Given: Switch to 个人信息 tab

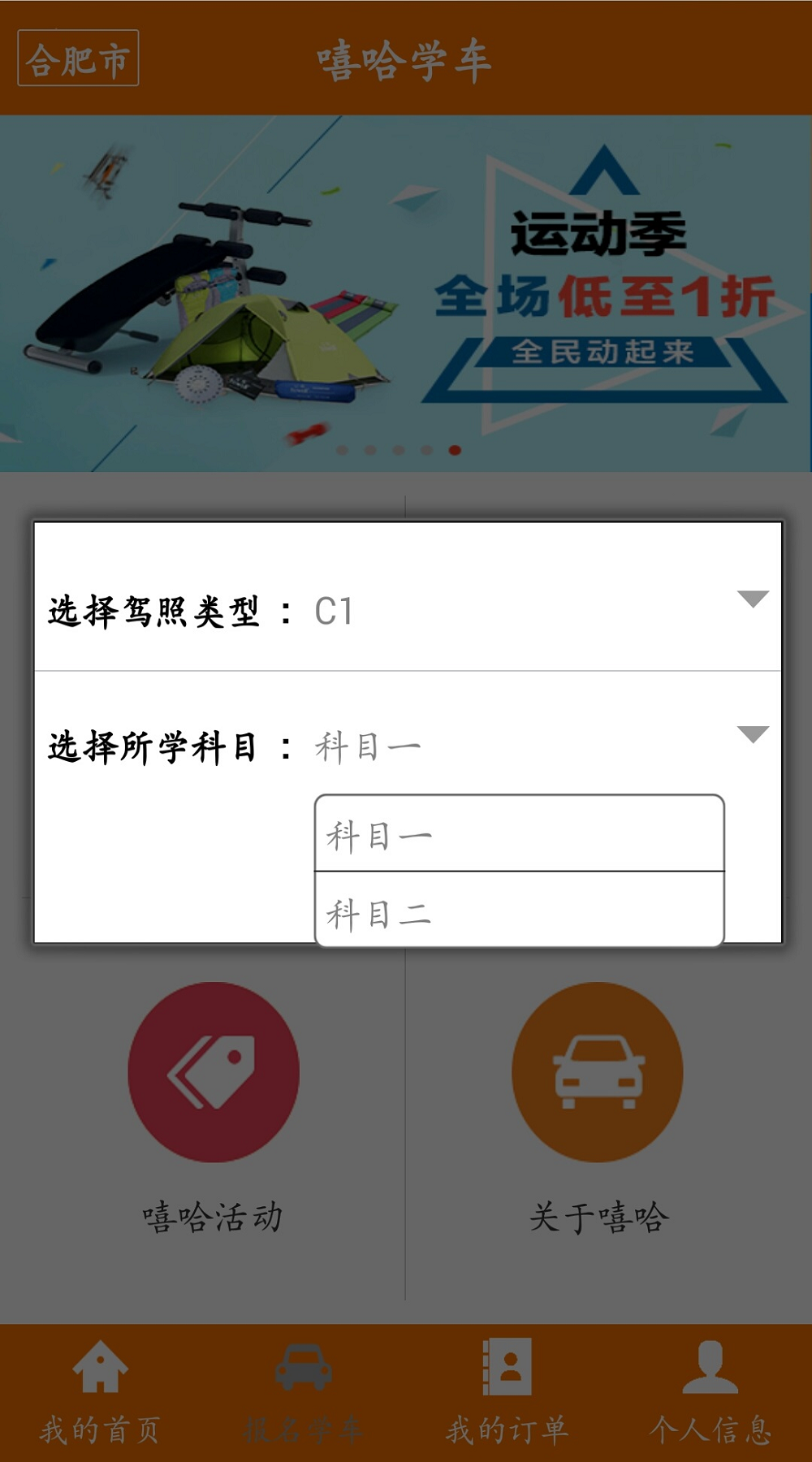Looking at the screenshot, I should click(710, 1393).
